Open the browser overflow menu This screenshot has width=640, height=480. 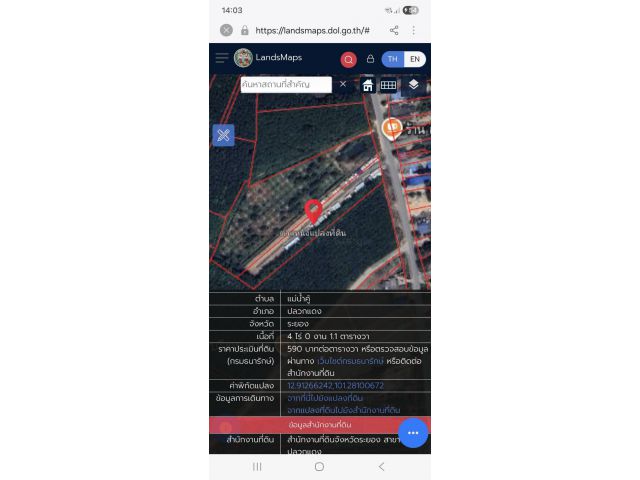point(414,30)
